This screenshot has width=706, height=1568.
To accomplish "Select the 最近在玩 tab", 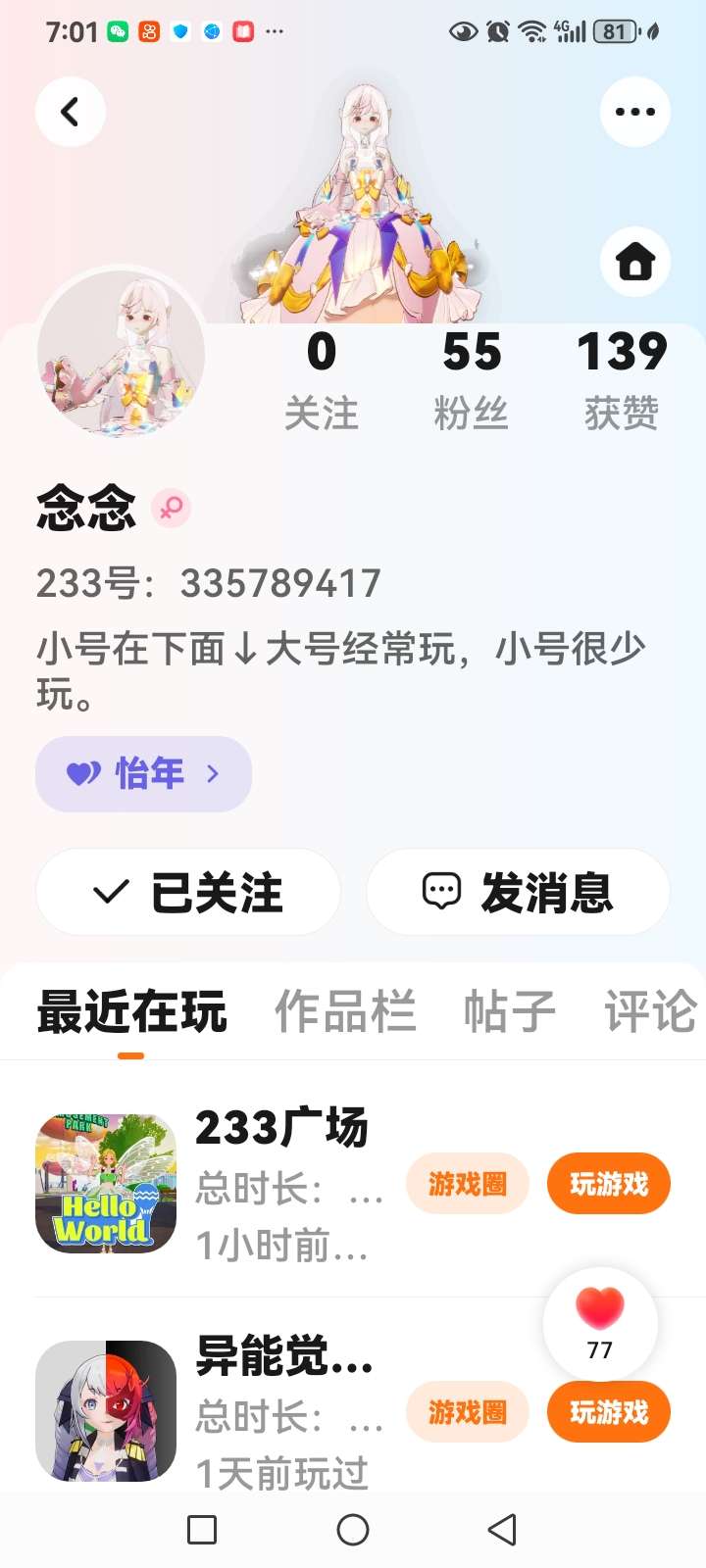I will coord(131,1011).
